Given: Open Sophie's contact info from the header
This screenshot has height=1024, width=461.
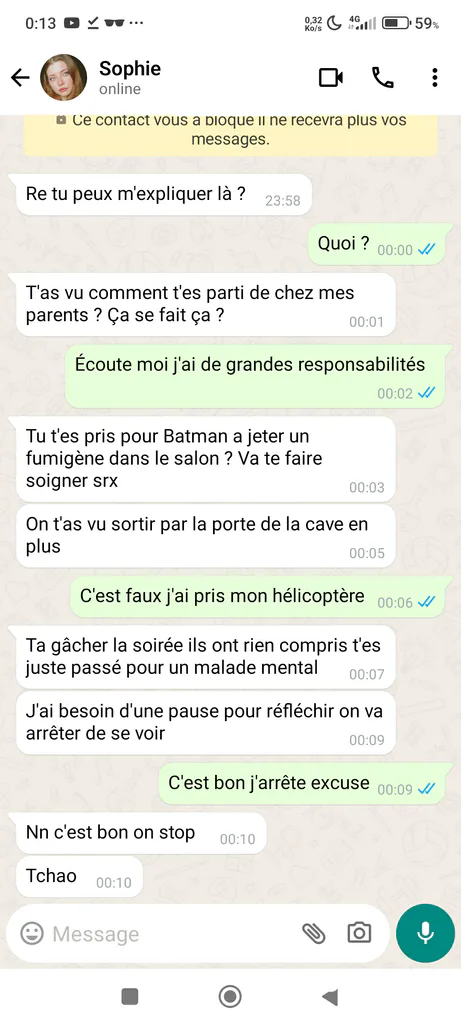Looking at the screenshot, I should (129, 78).
